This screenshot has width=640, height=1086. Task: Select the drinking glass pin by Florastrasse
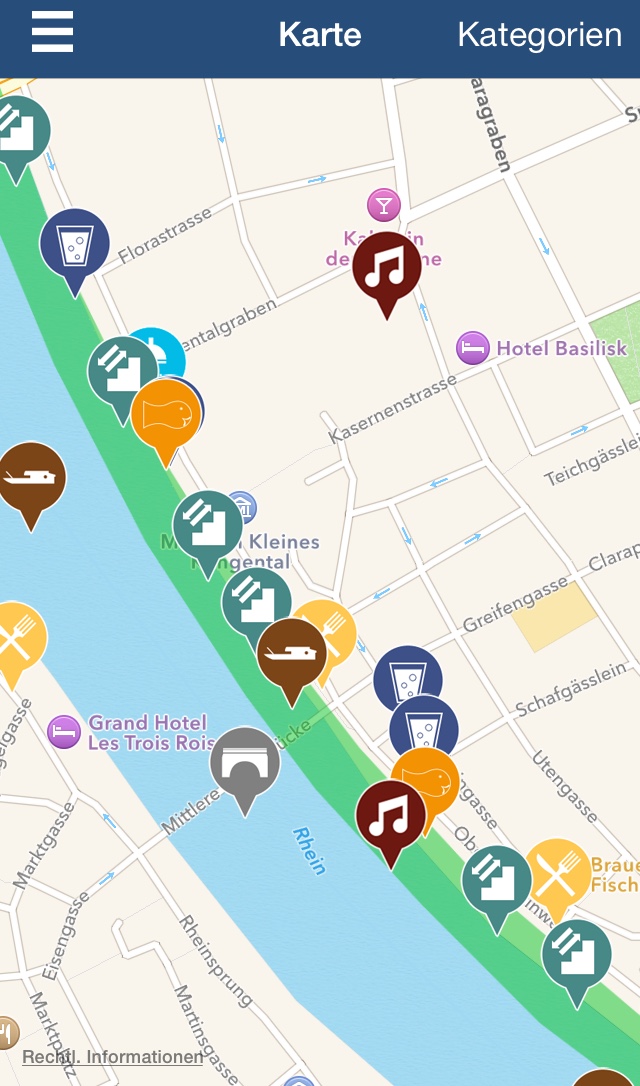[75, 246]
